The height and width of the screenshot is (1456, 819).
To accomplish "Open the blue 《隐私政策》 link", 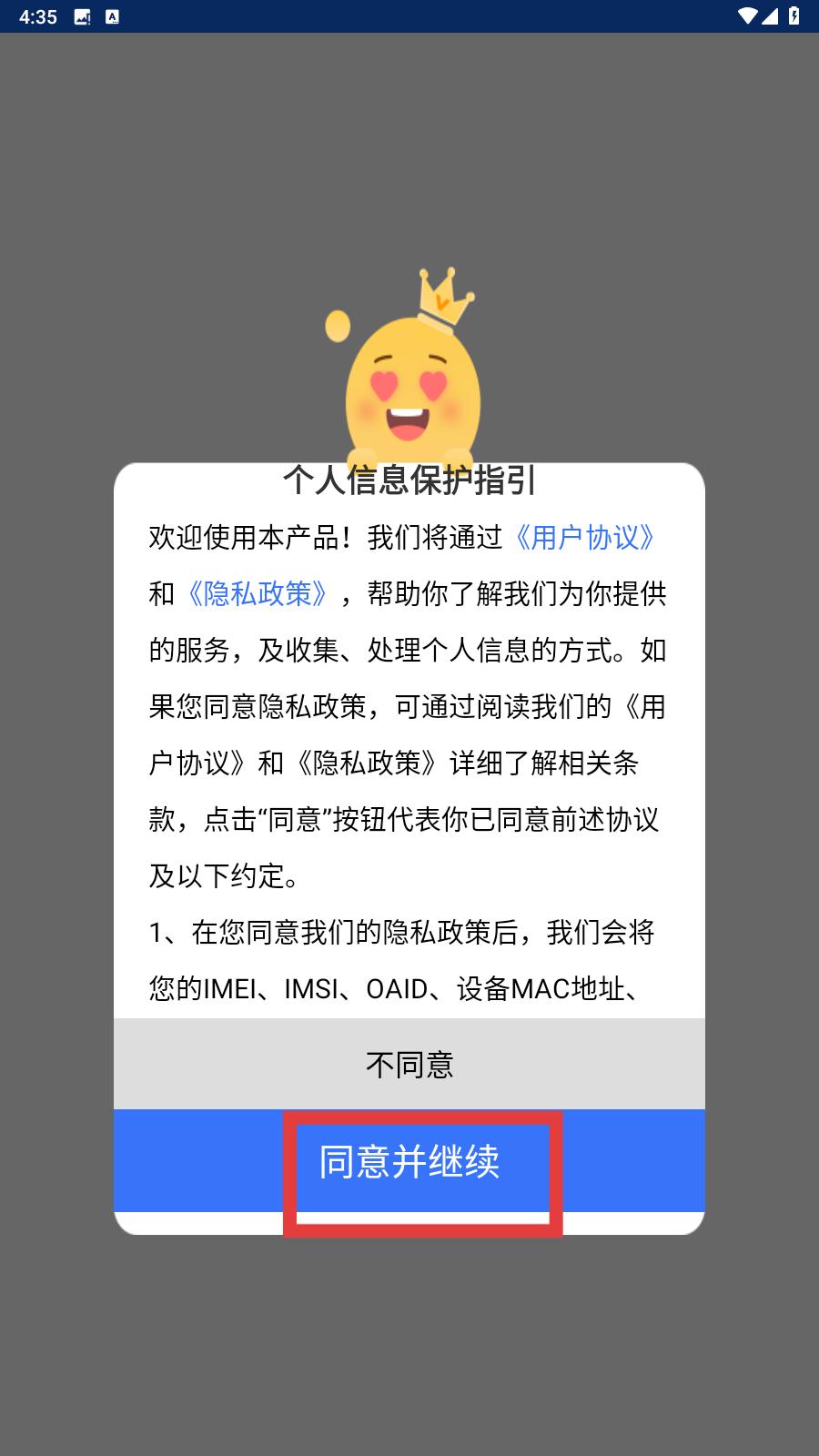I will pyautogui.click(x=256, y=594).
